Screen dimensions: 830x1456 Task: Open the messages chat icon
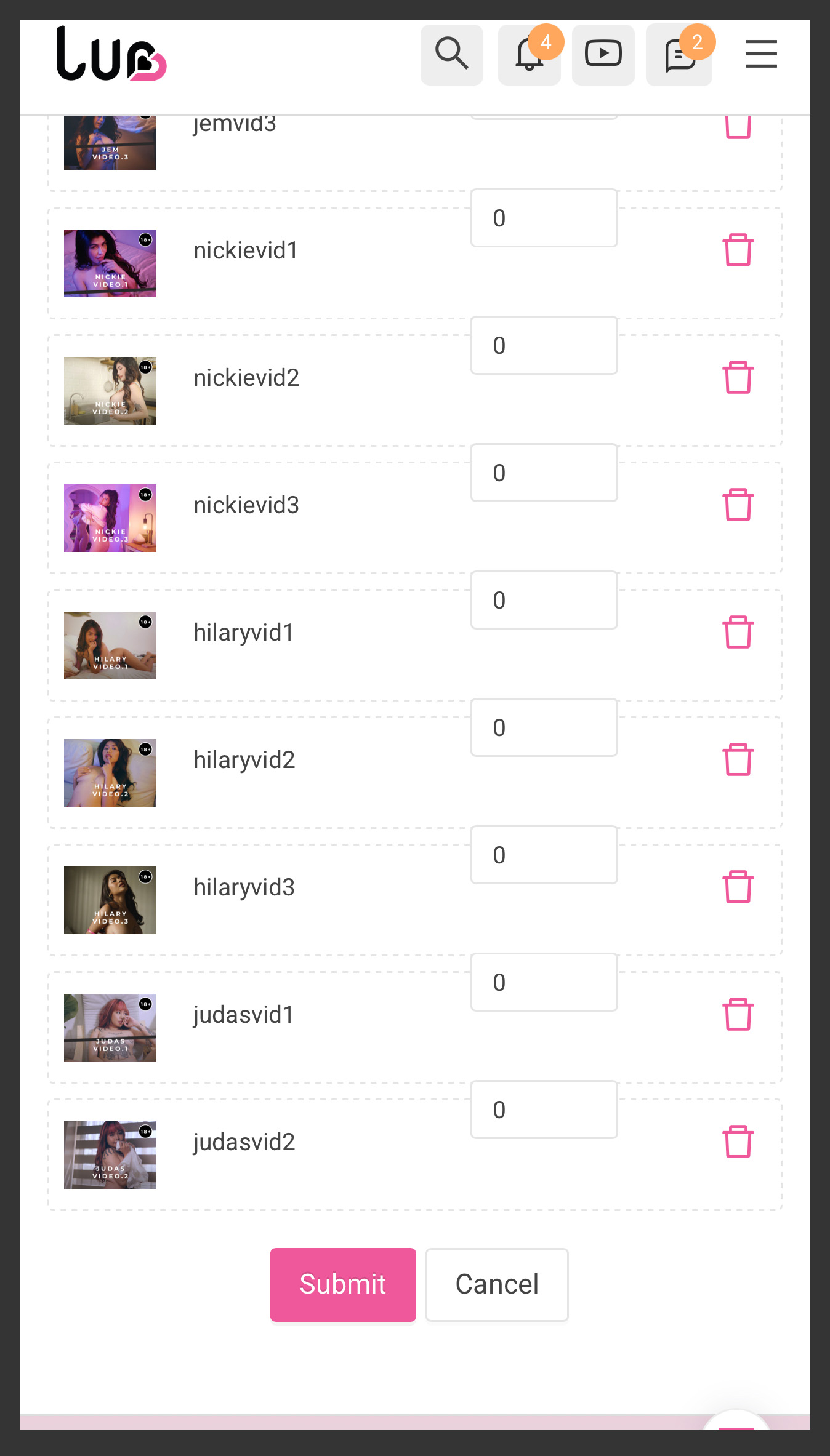(x=679, y=55)
